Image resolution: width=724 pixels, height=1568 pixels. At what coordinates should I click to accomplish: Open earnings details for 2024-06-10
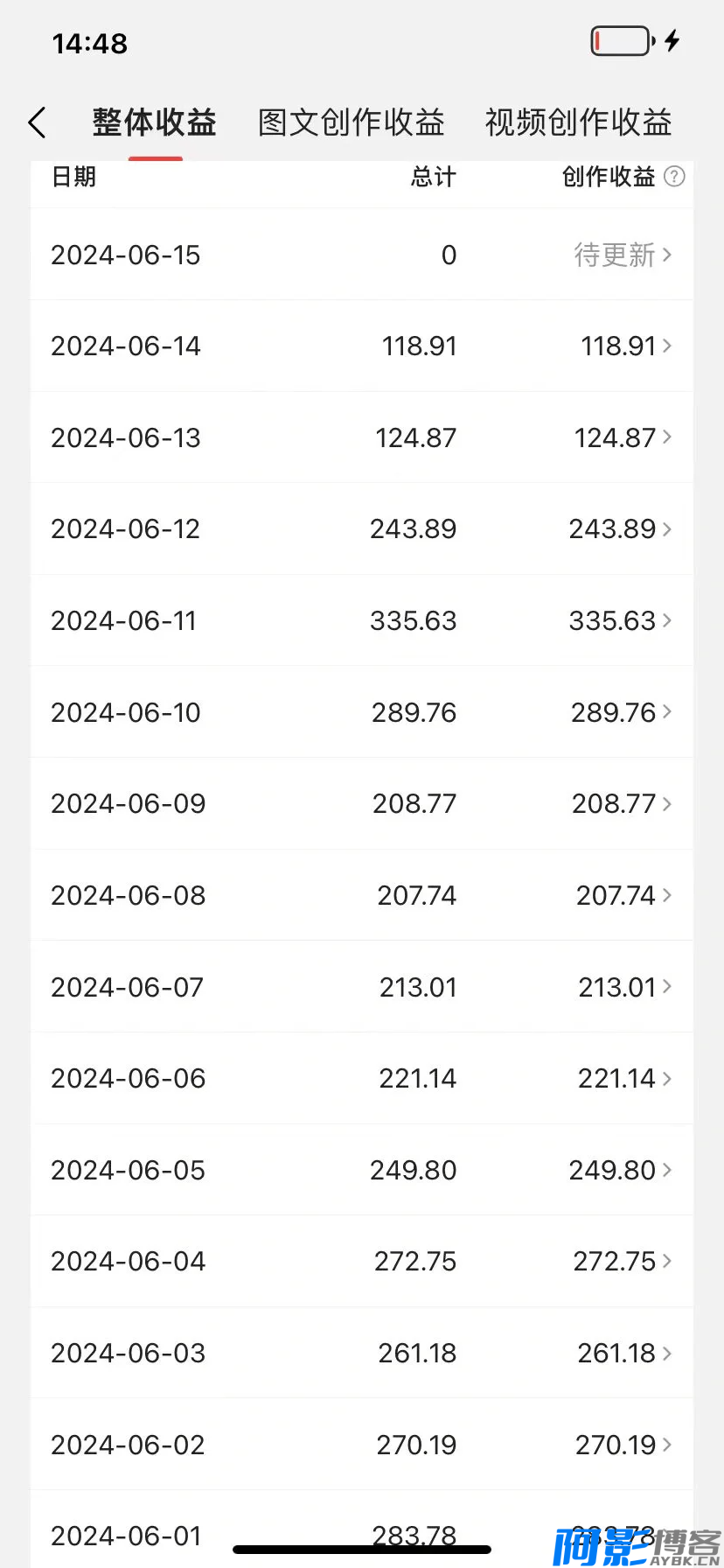pos(362,712)
